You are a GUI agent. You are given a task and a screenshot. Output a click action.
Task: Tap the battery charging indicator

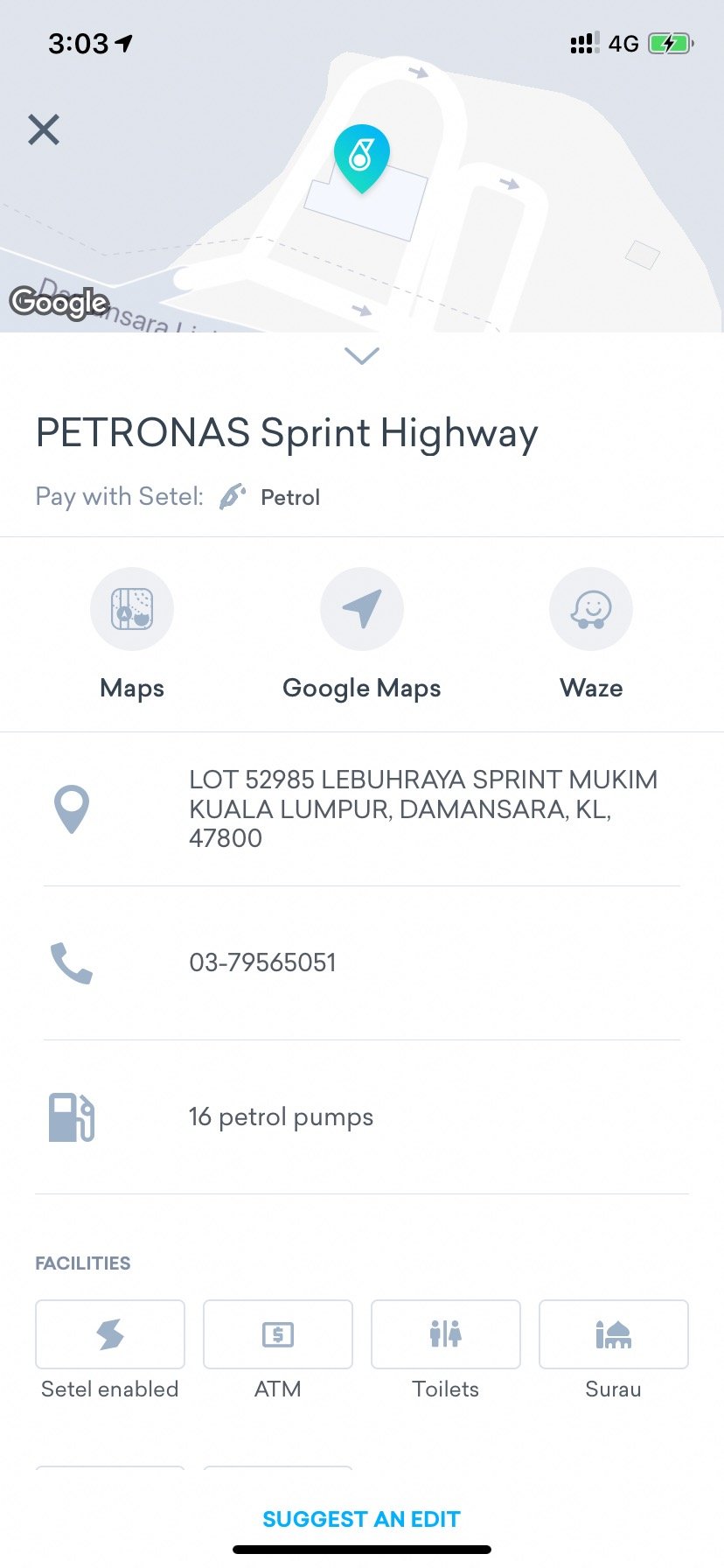coord(672,42)
